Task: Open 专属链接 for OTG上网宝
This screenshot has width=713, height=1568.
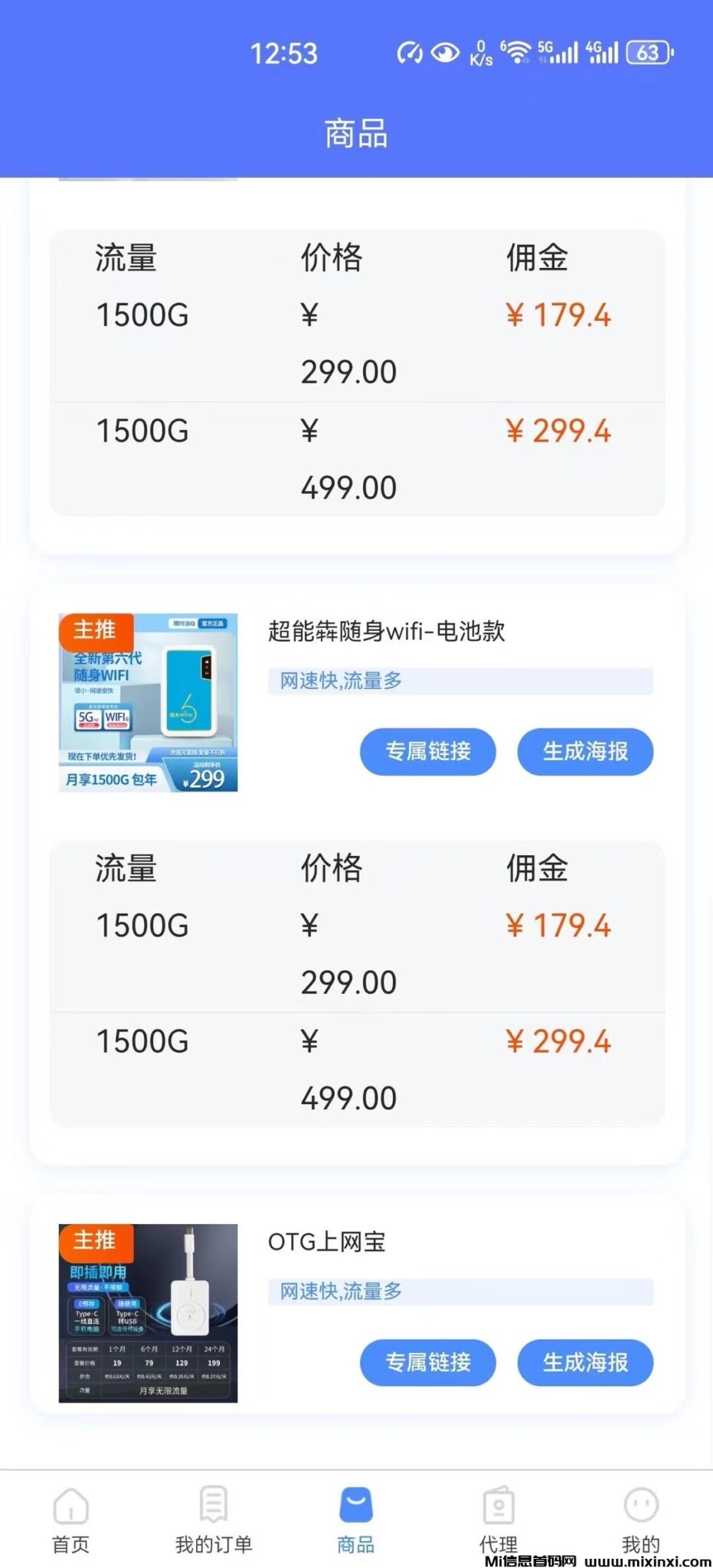Action: pyautogui.click(x=427, y=1362)
